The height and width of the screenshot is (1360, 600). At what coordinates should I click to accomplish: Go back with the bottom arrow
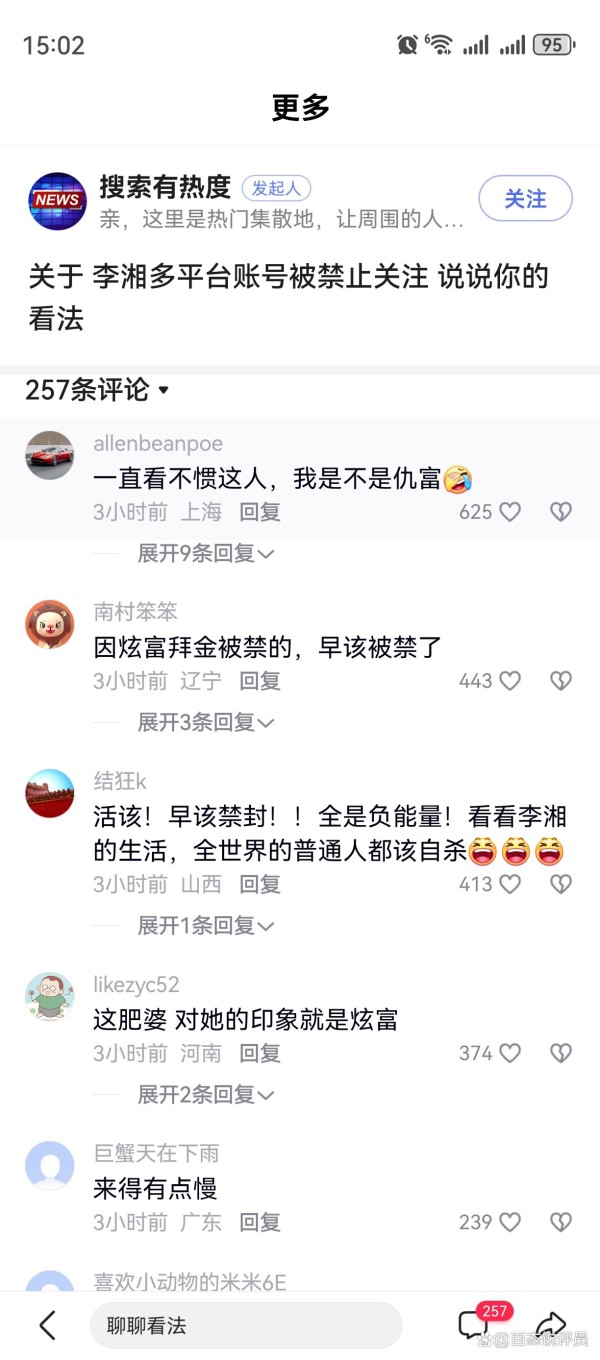(47, 1326)
